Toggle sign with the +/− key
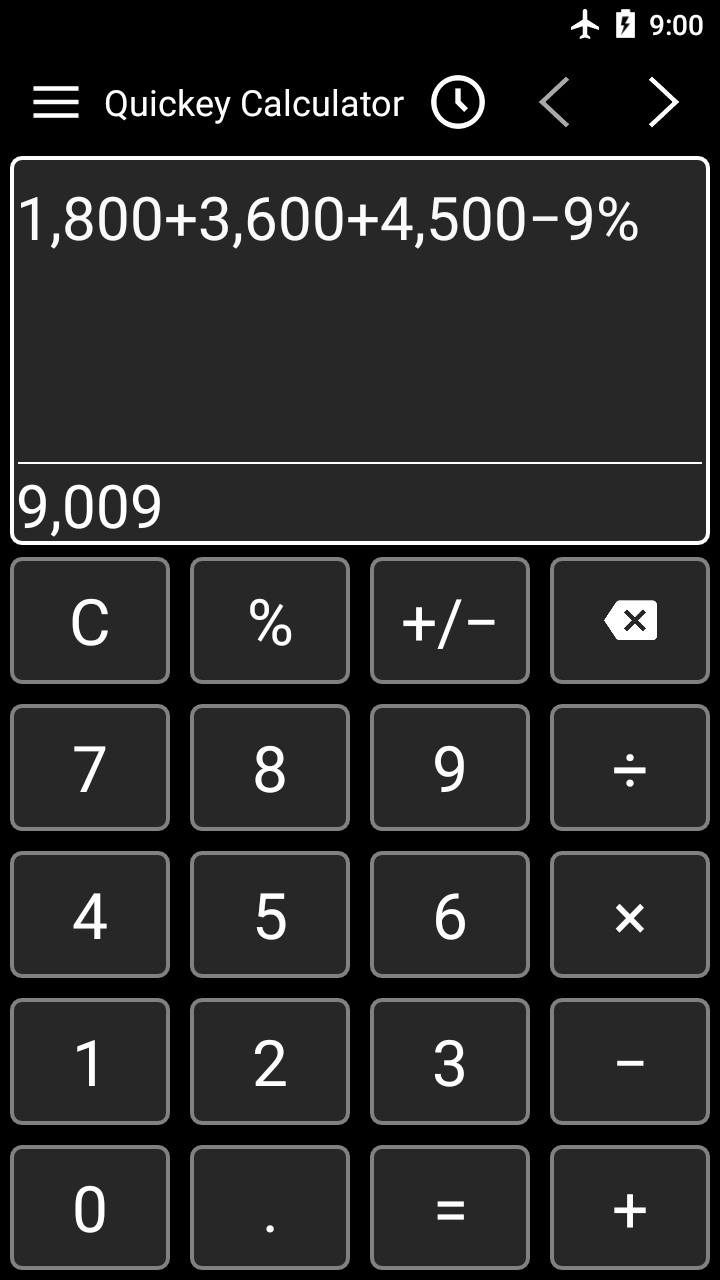The width and height of the screenshot is (720, 1280). tap(450, 621)
